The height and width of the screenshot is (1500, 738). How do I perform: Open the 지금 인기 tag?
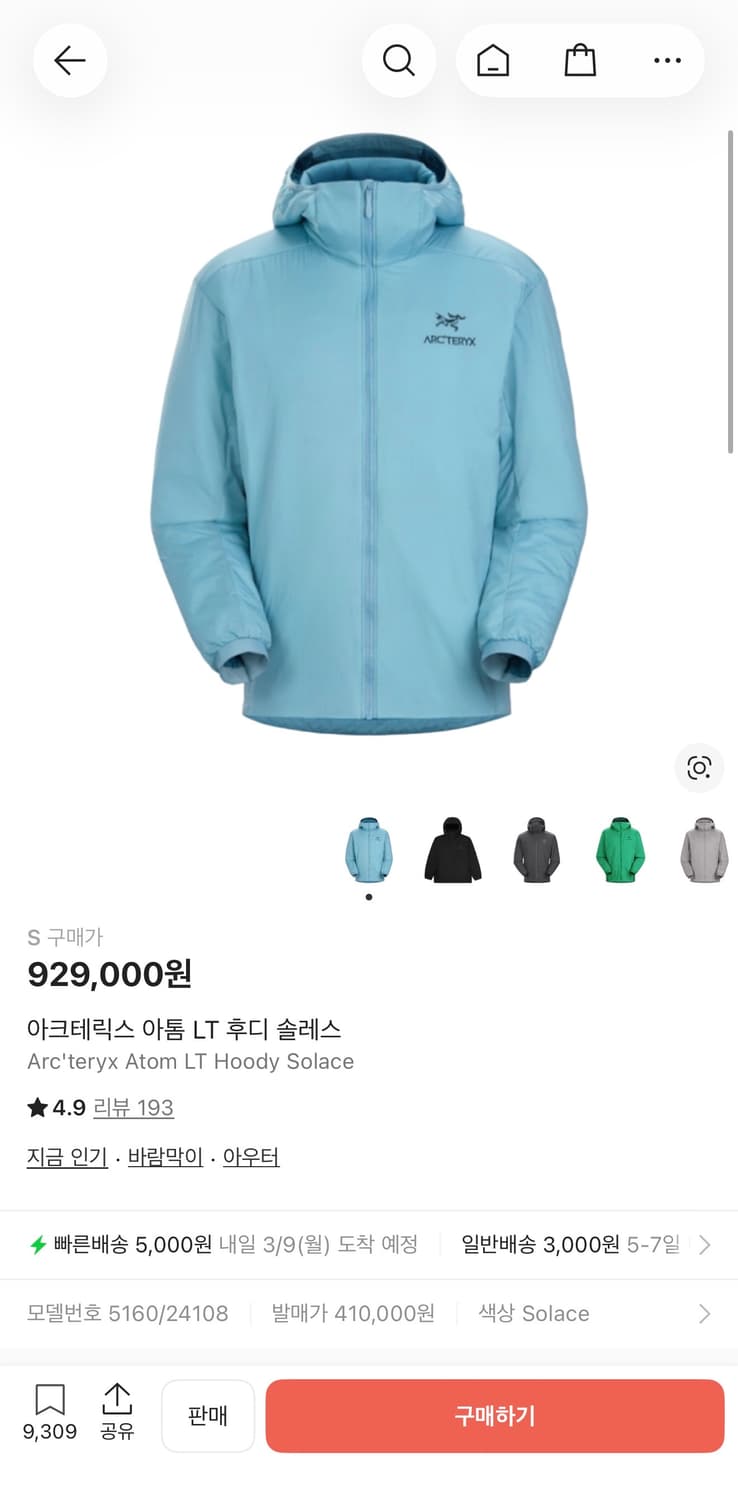66,1156
